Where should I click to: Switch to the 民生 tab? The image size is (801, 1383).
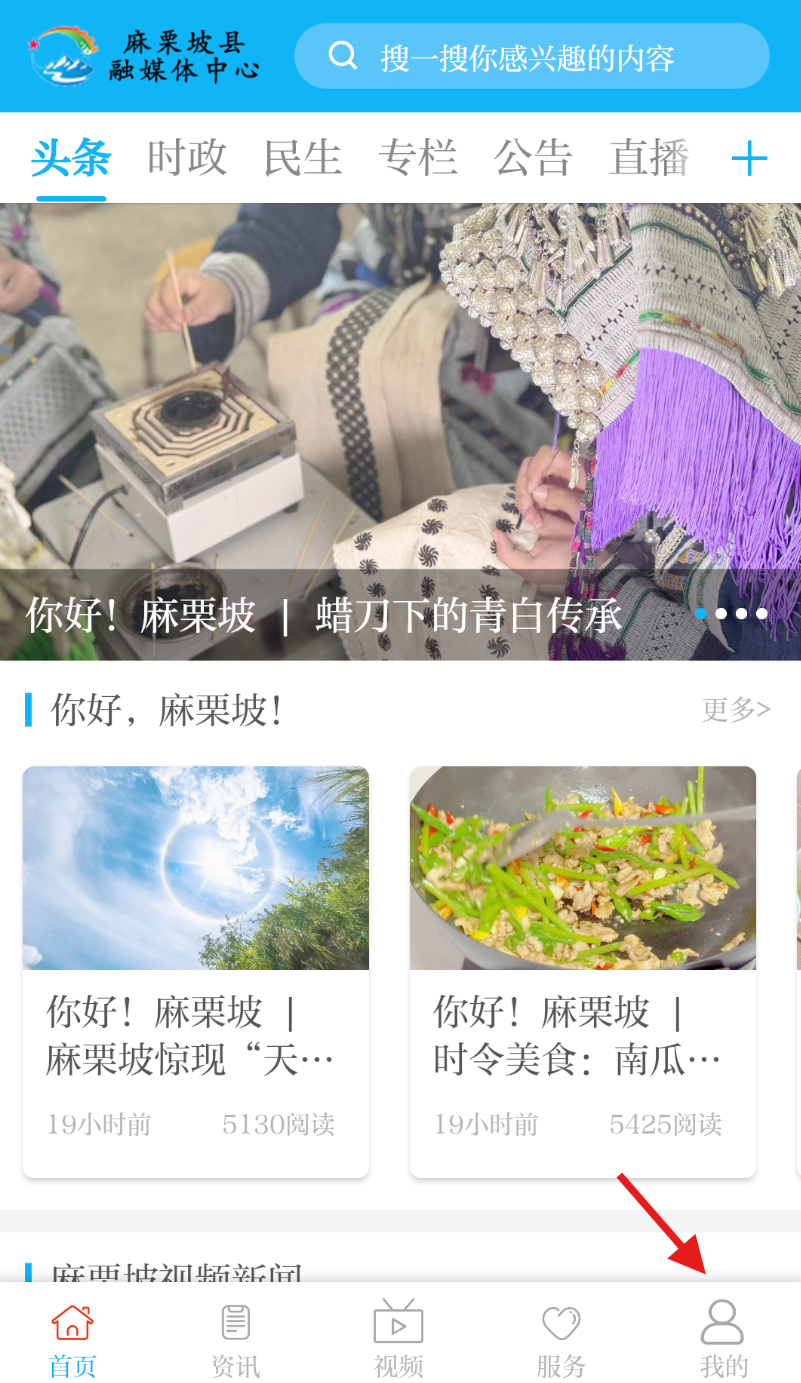pos(302,158)
